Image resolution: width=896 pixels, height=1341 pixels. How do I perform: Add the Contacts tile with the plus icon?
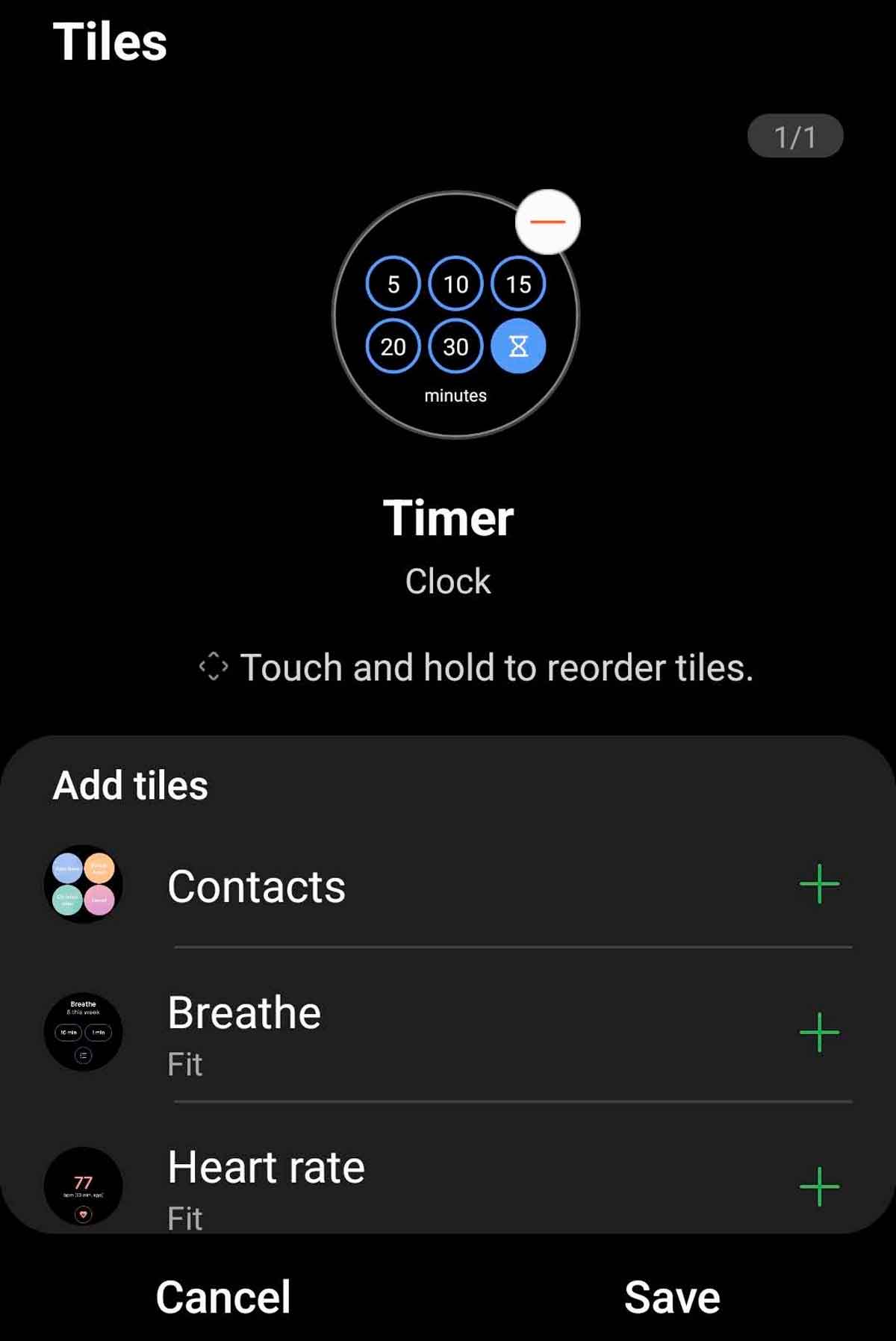818,886
